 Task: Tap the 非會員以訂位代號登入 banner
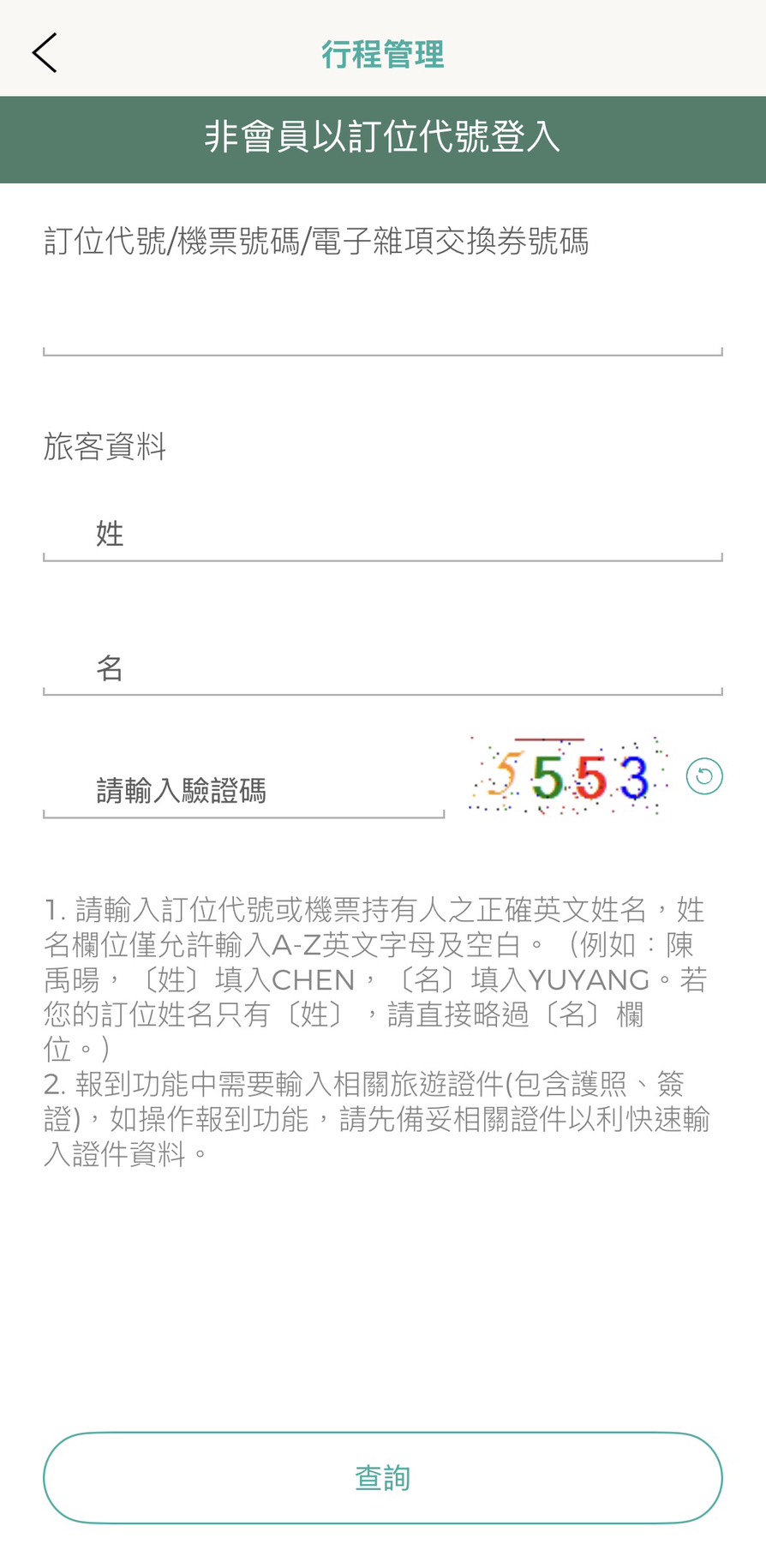(383, 139)
